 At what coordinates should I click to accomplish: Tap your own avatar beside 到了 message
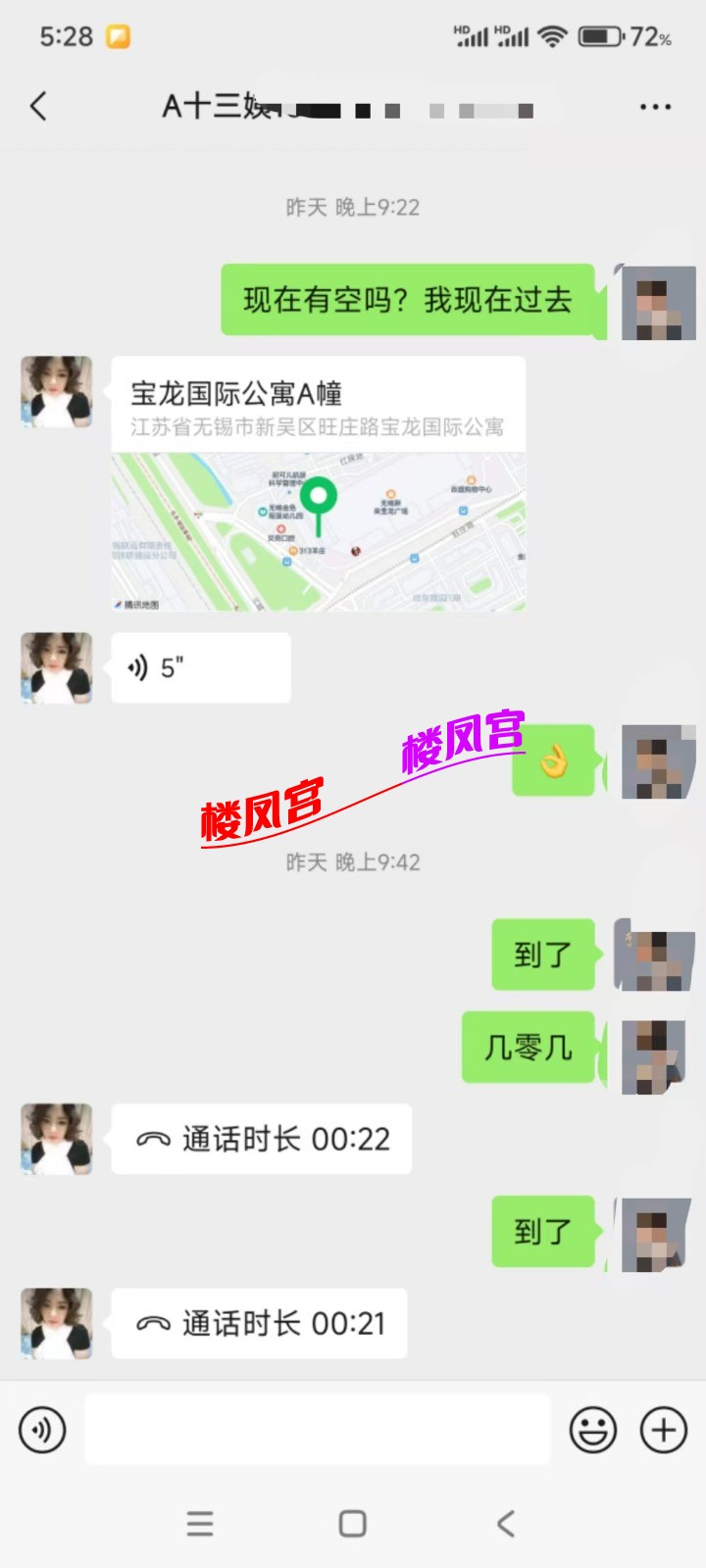(654, 955)
